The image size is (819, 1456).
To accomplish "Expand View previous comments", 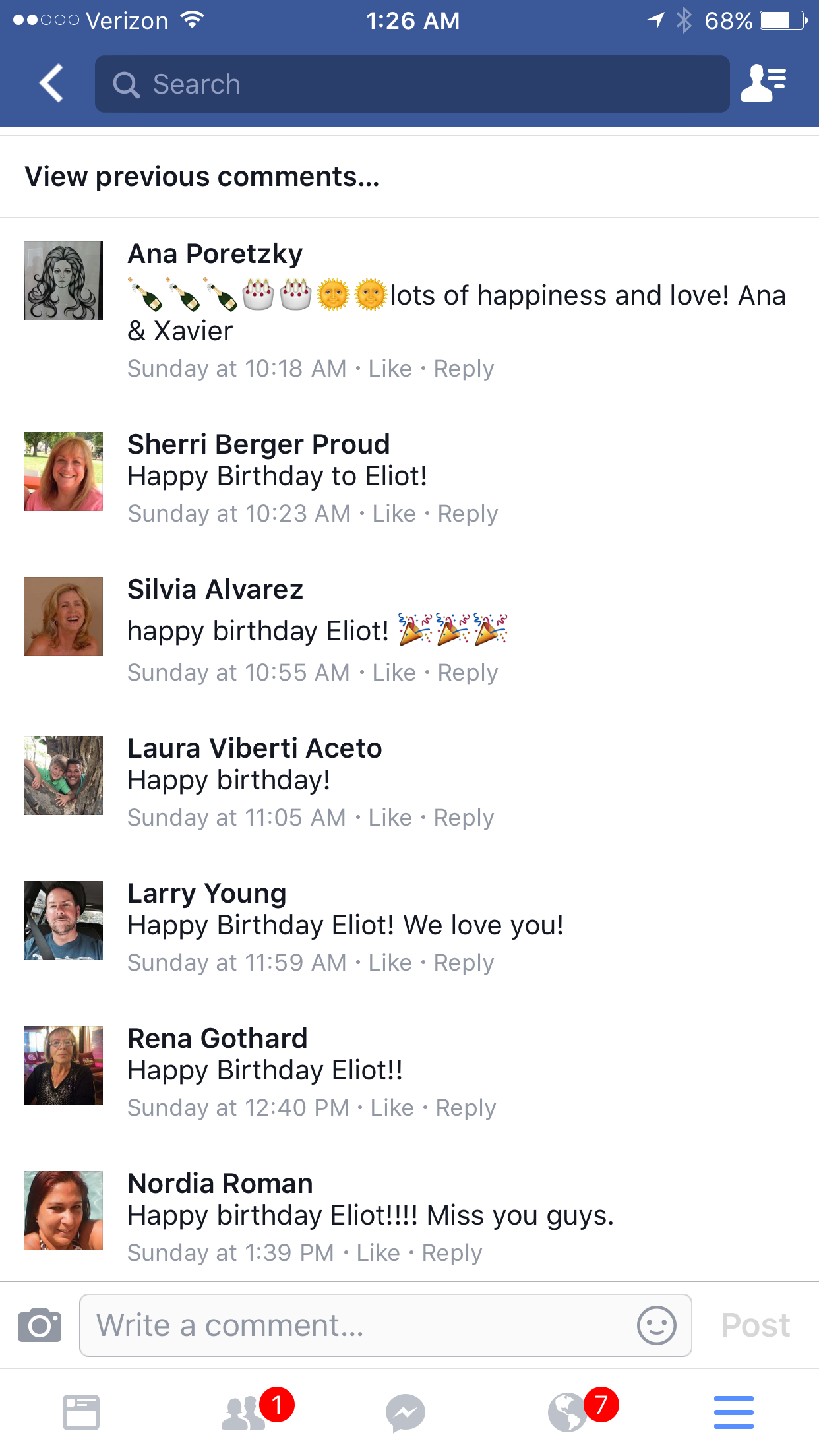I will point(202,177).
